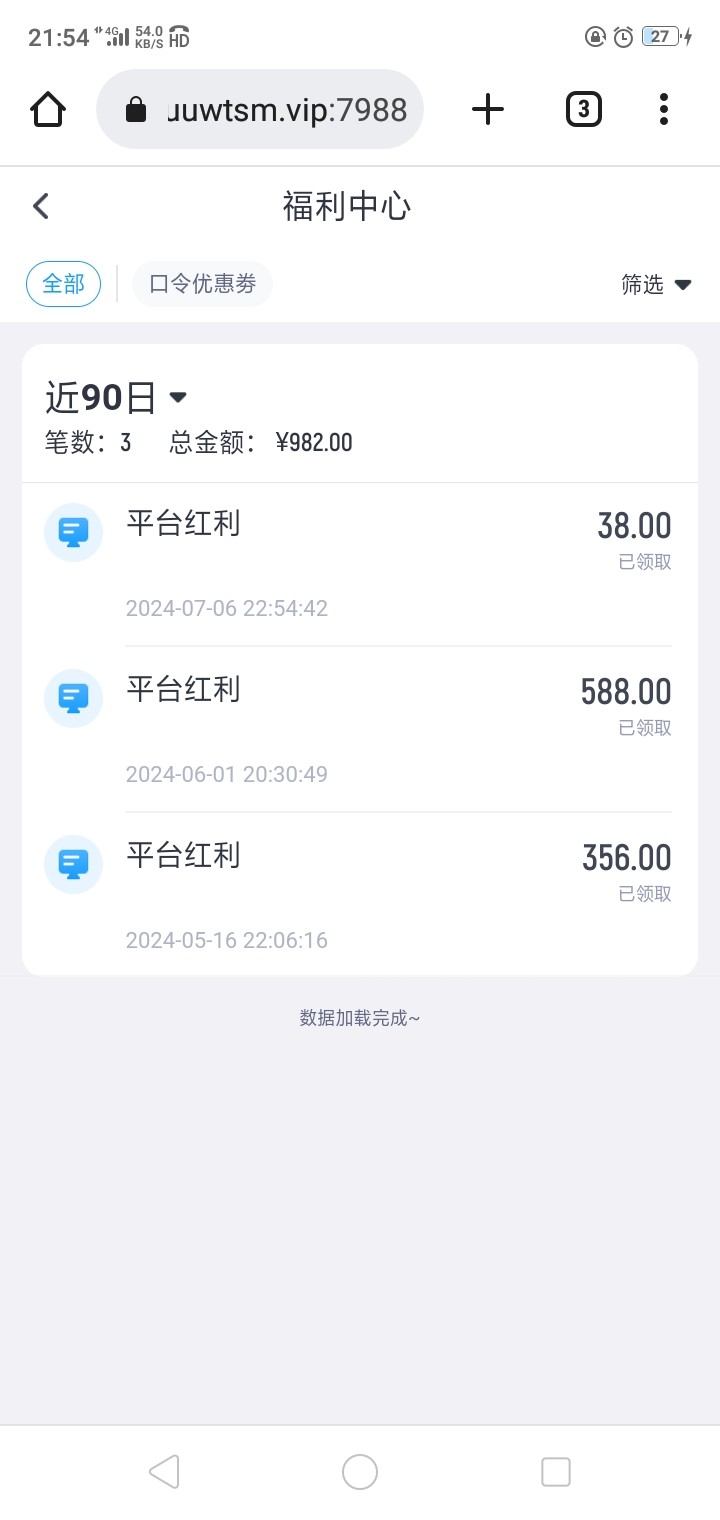The image size is (720, 1520).
Task: Show recent apps via system button
Action: (x=555, y=1472)
